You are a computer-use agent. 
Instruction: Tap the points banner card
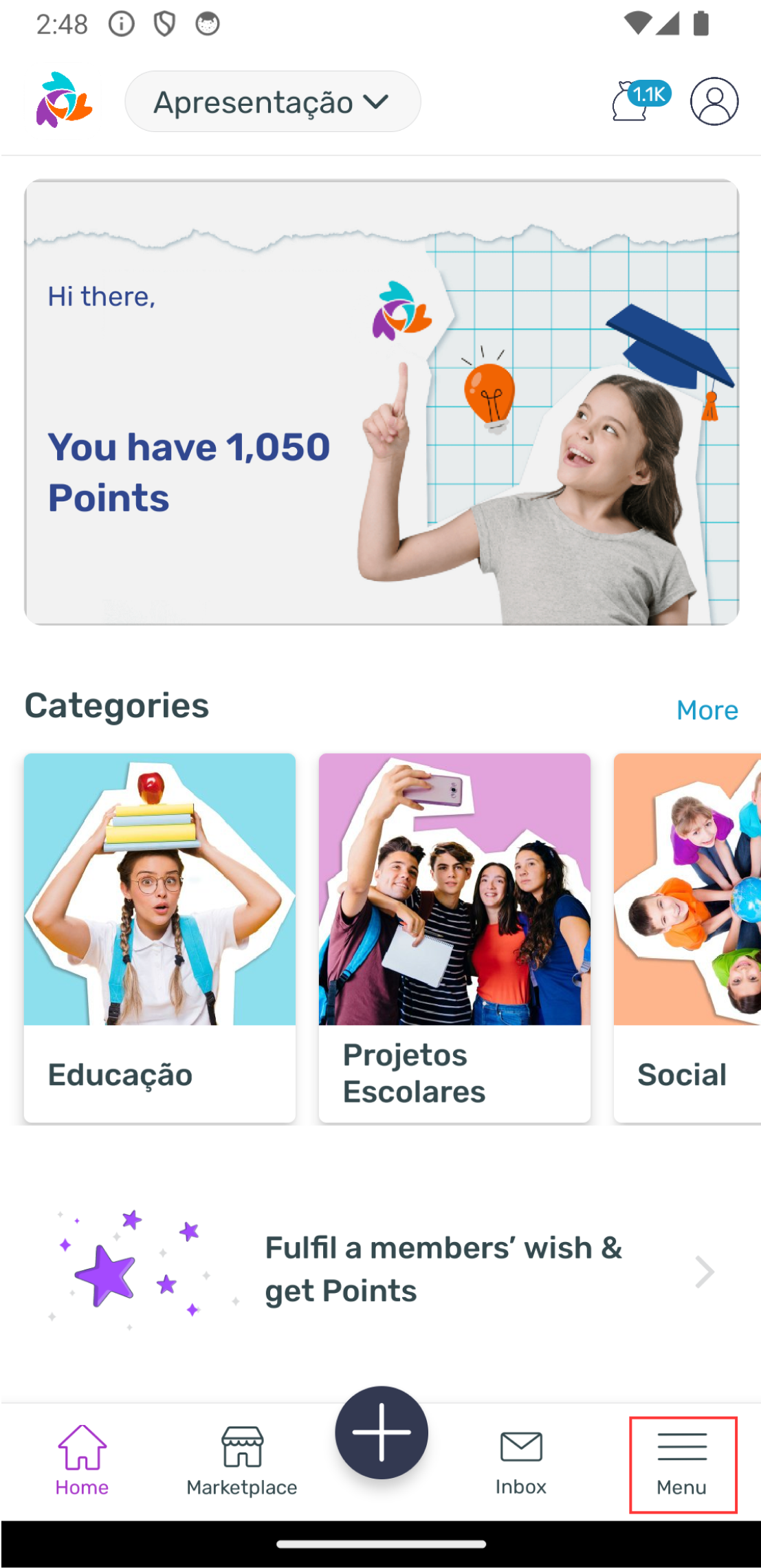pos(381,403)
